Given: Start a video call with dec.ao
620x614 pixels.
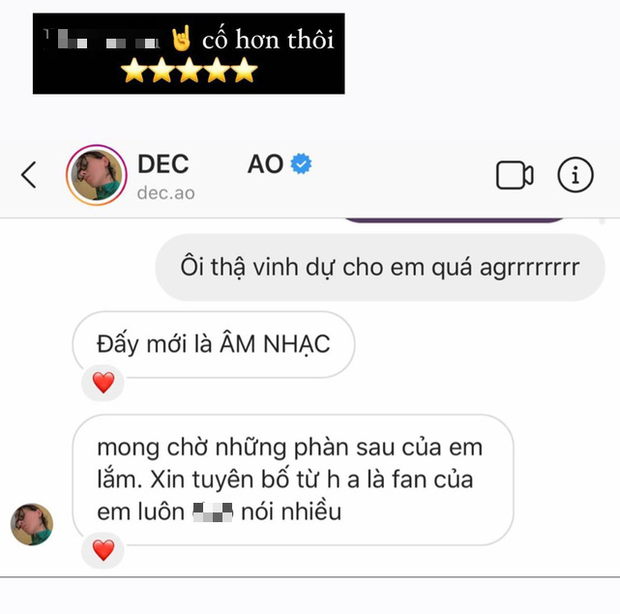Looking at the screenshot, I should pyautogui.click(x=515, y=175).
